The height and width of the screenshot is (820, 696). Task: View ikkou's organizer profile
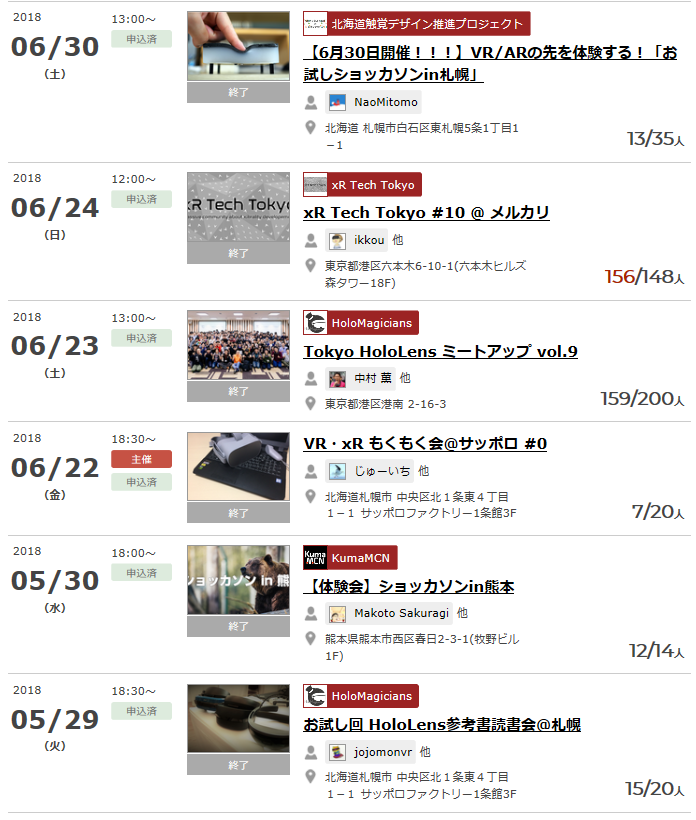point(369,240)
